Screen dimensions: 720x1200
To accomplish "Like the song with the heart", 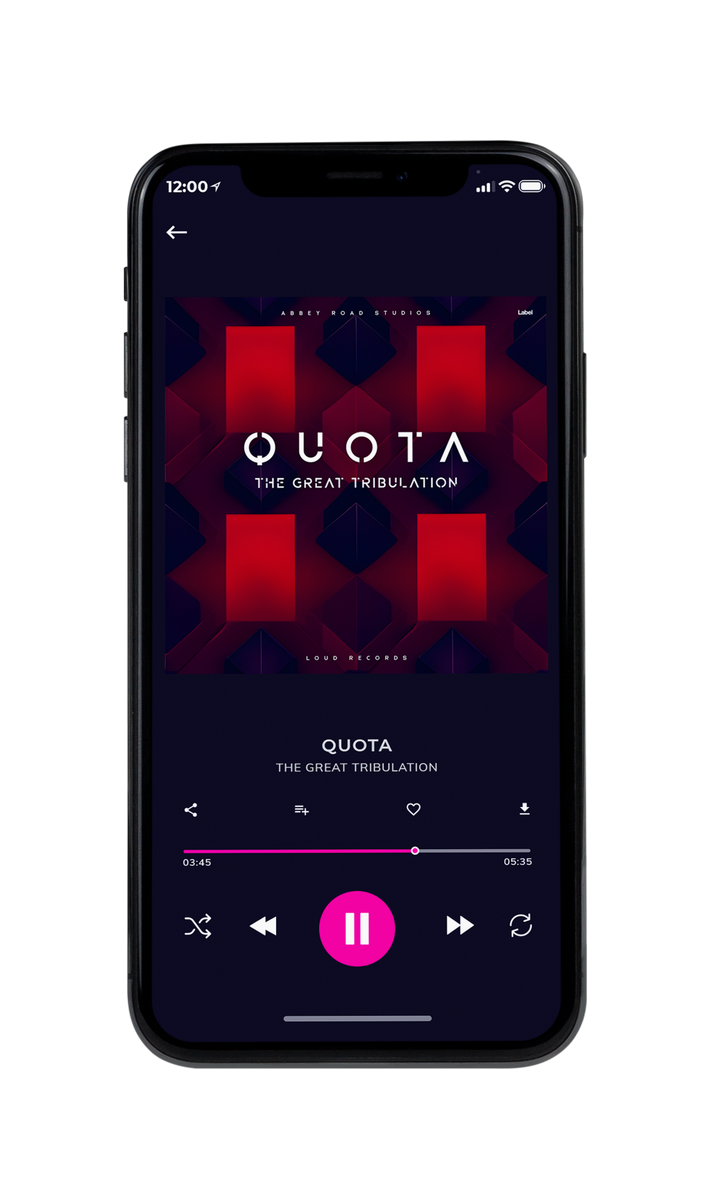I will click(413, 810).
